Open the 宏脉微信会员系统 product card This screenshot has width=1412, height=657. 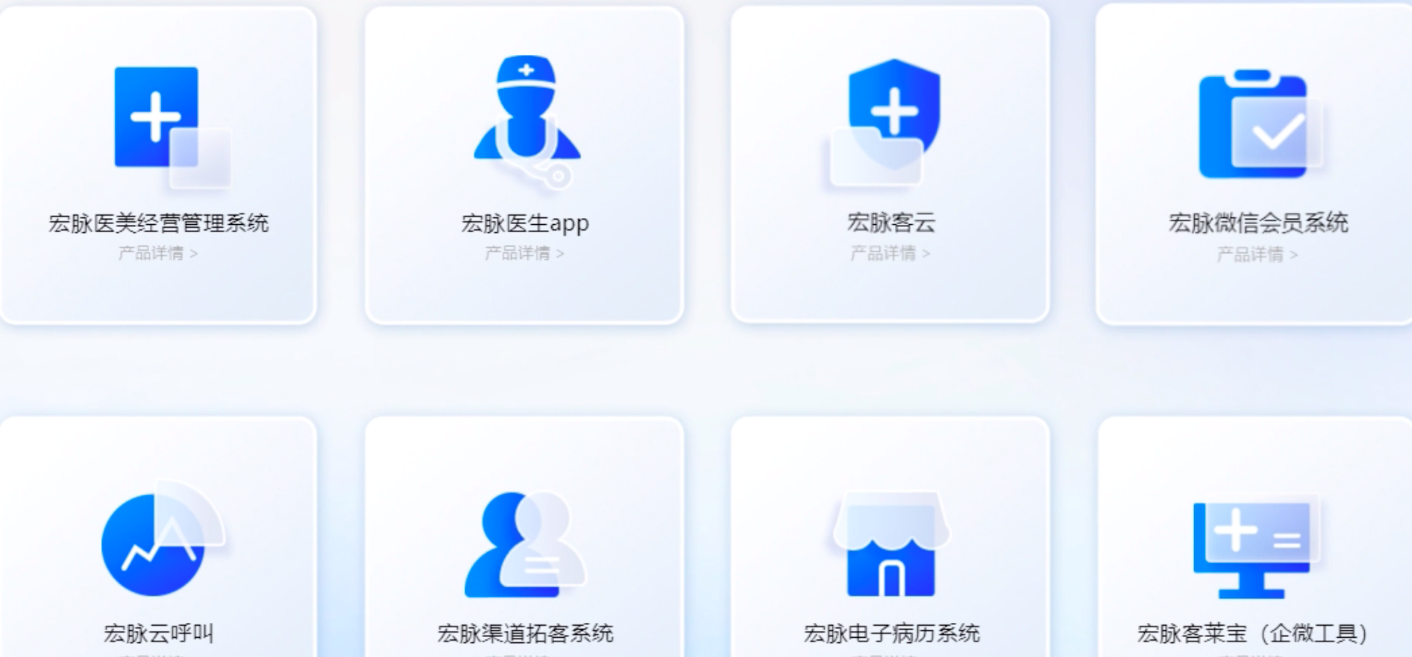(1256, 165)
